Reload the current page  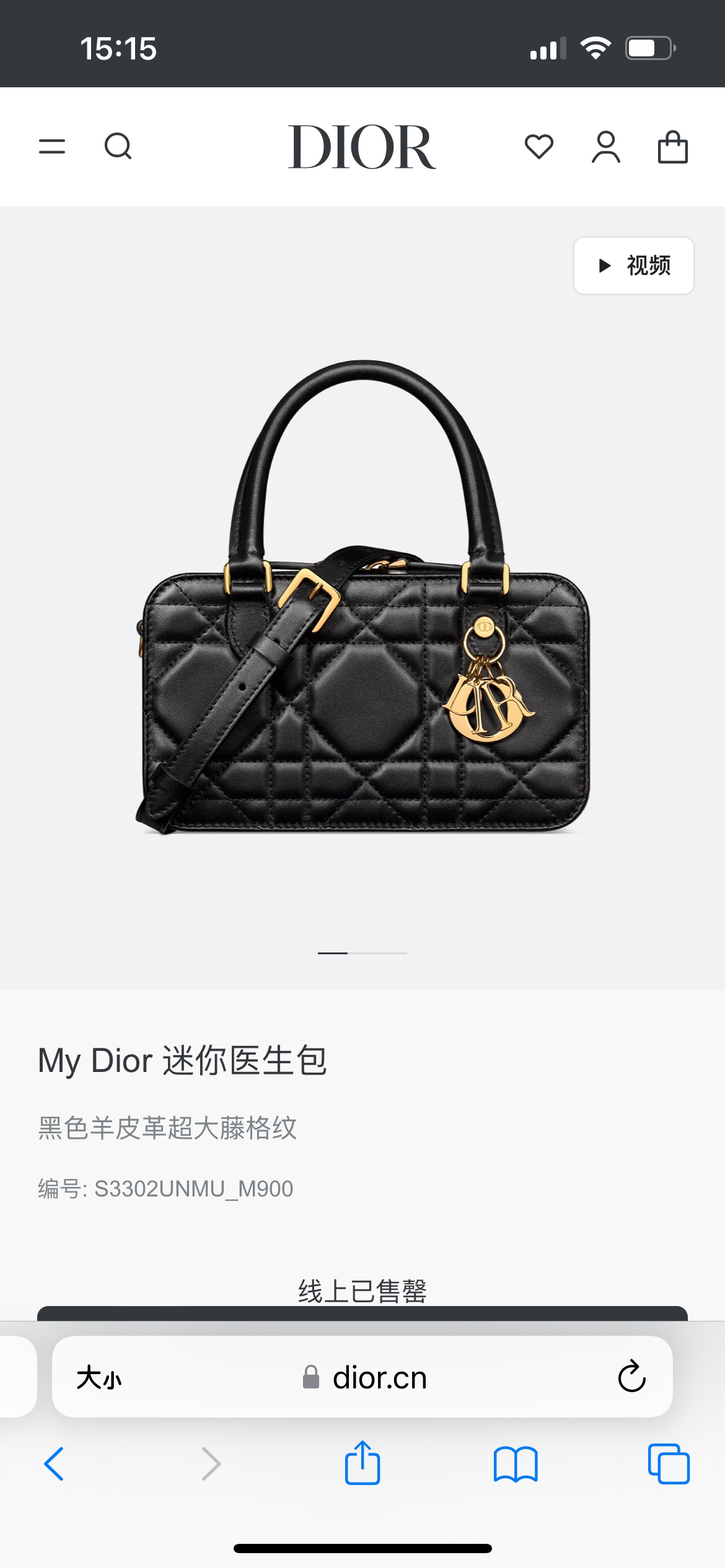tap(631, 1377)
